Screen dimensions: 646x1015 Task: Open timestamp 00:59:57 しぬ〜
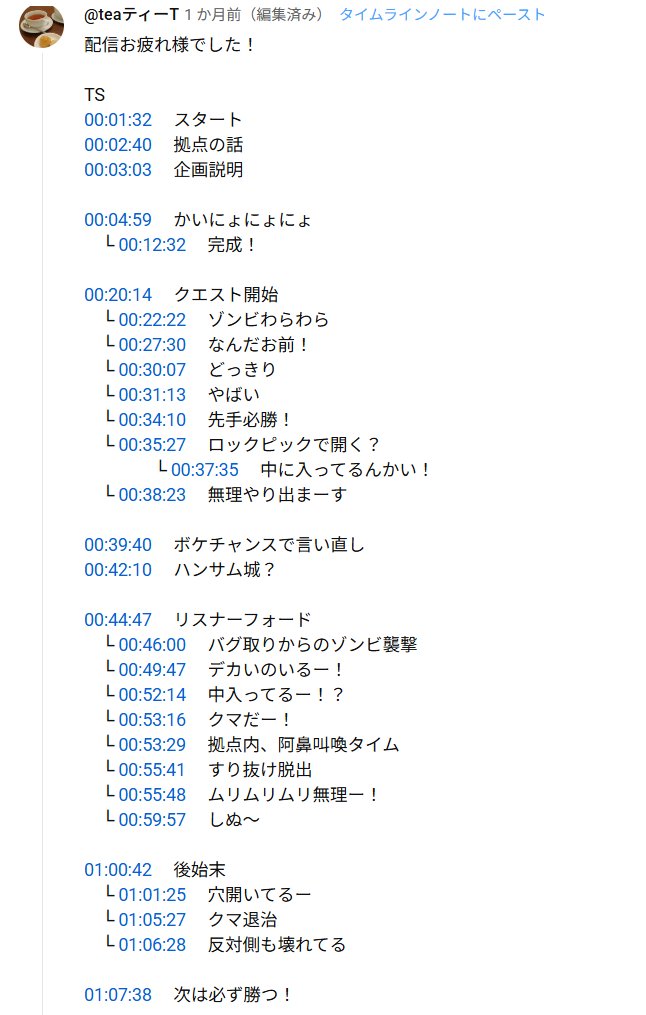(x=152, y=820)
